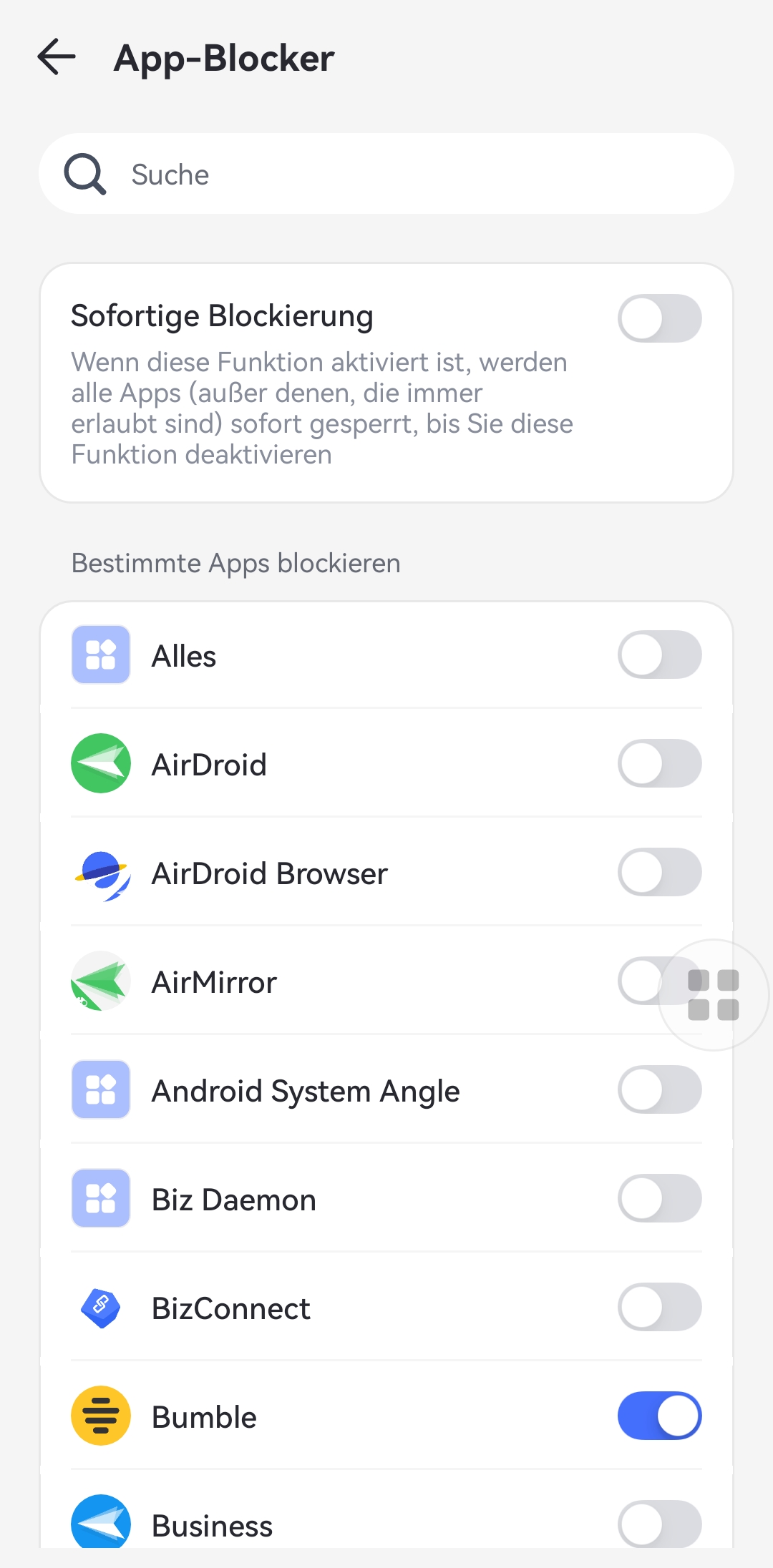Image resolution: width=773 pixels, height=1568 pixels.
Task: Click the BizConnect link icon
Action: click(100, 1307)
